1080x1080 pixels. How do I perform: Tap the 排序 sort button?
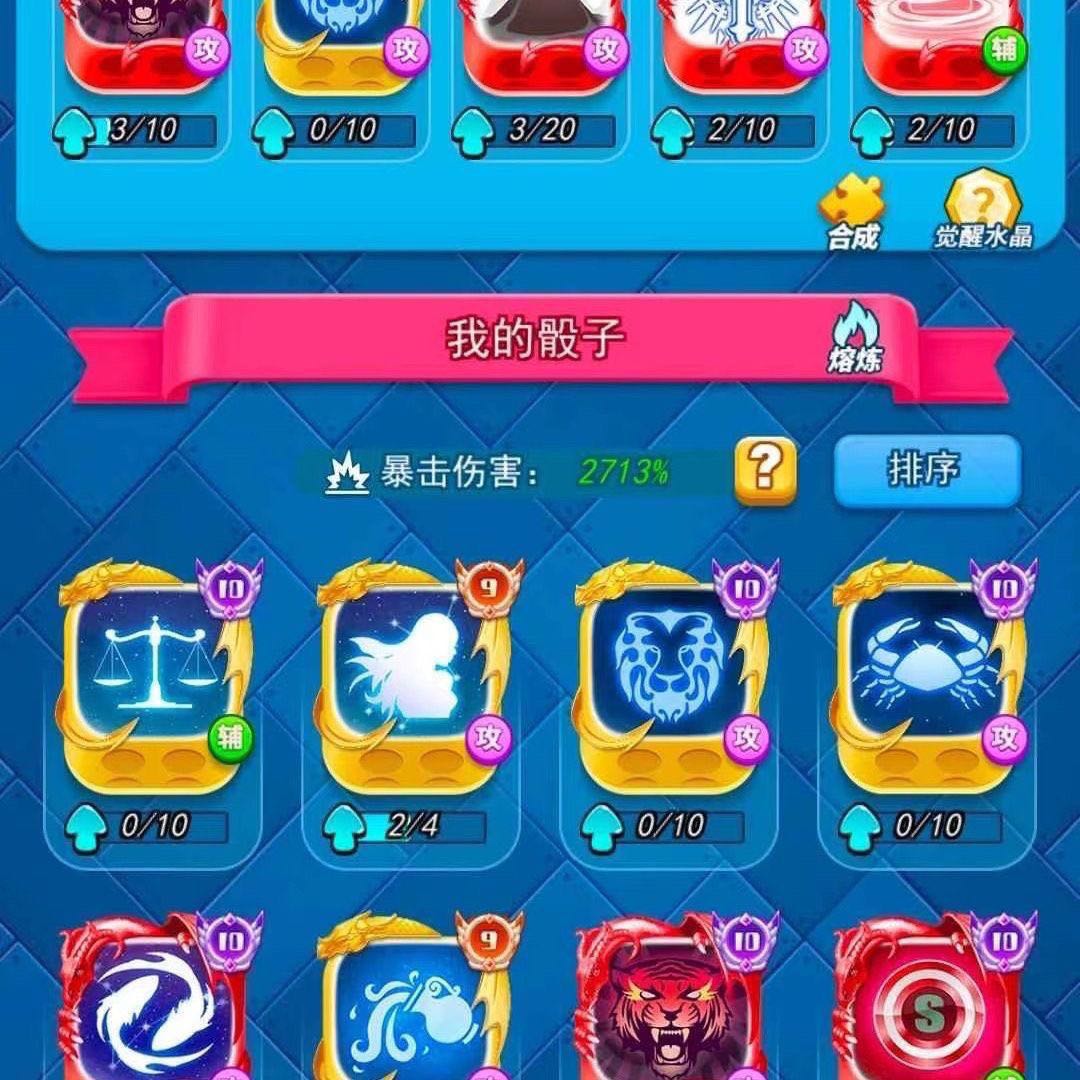point(926,470)
